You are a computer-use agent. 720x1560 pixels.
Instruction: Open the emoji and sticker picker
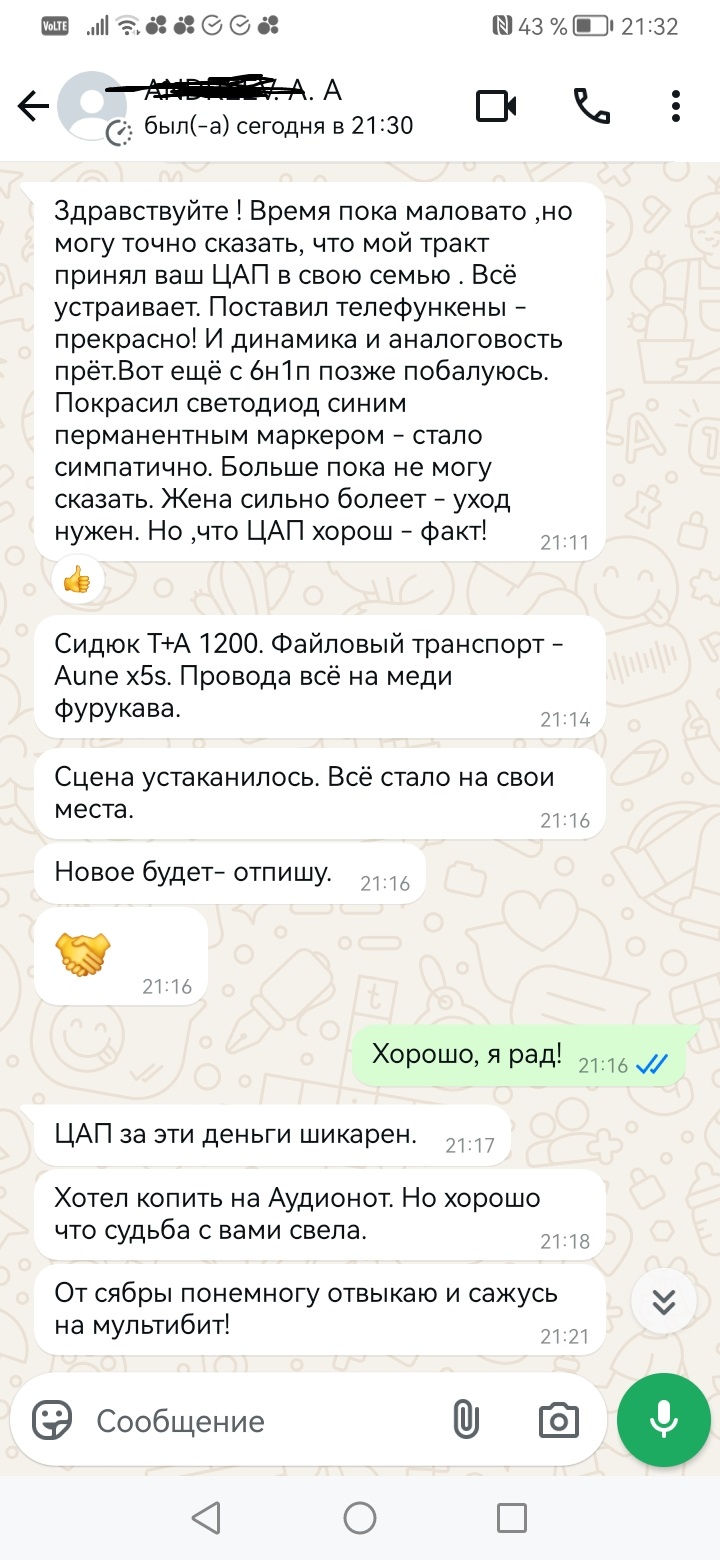52,1420
